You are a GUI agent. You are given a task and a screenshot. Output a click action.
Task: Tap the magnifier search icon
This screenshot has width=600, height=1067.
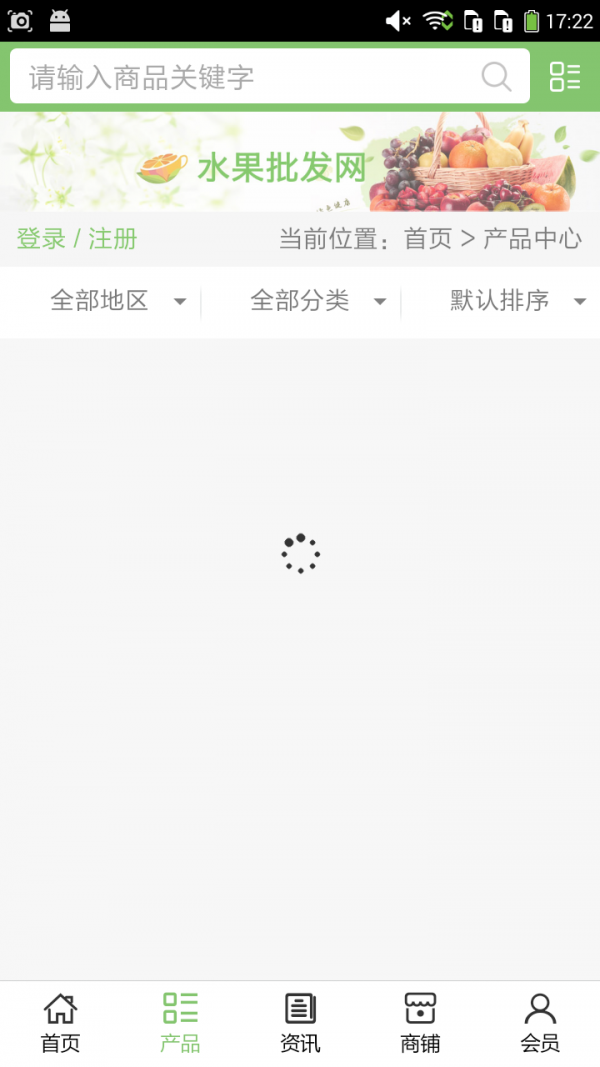(x=496, y=77)
